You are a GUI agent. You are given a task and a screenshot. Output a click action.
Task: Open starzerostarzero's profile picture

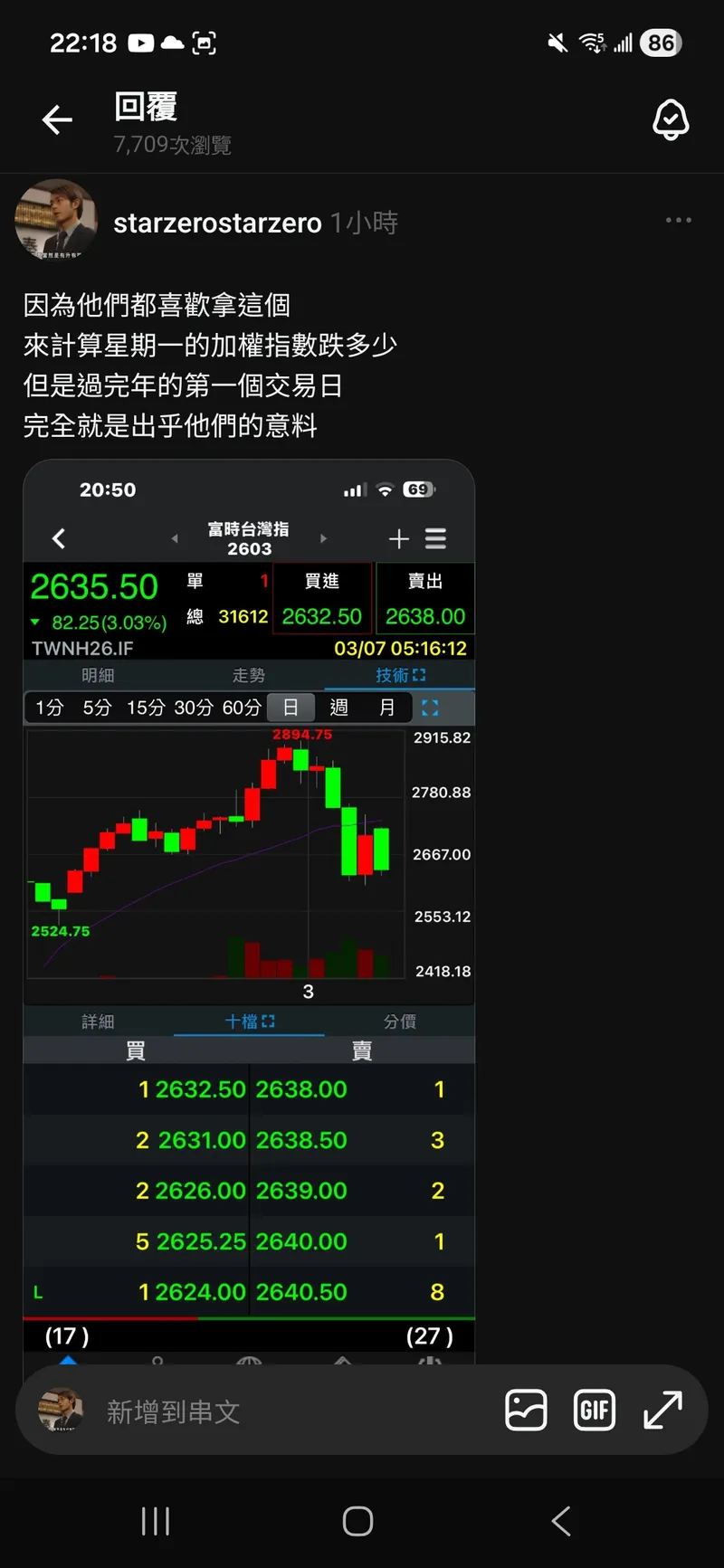pyautogui.click(x=56, y=220)
